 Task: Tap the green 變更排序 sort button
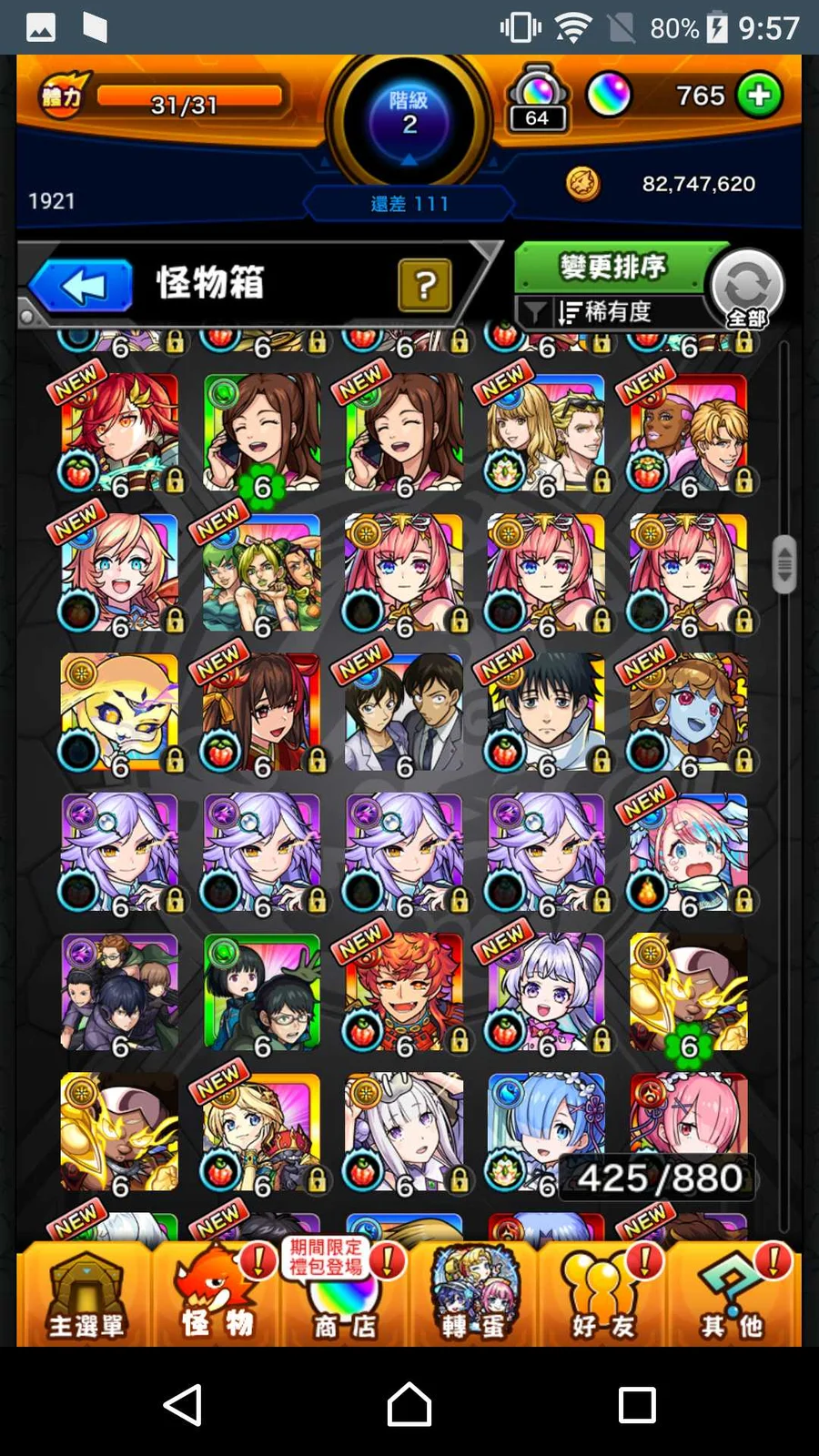[x=612, y=268]
